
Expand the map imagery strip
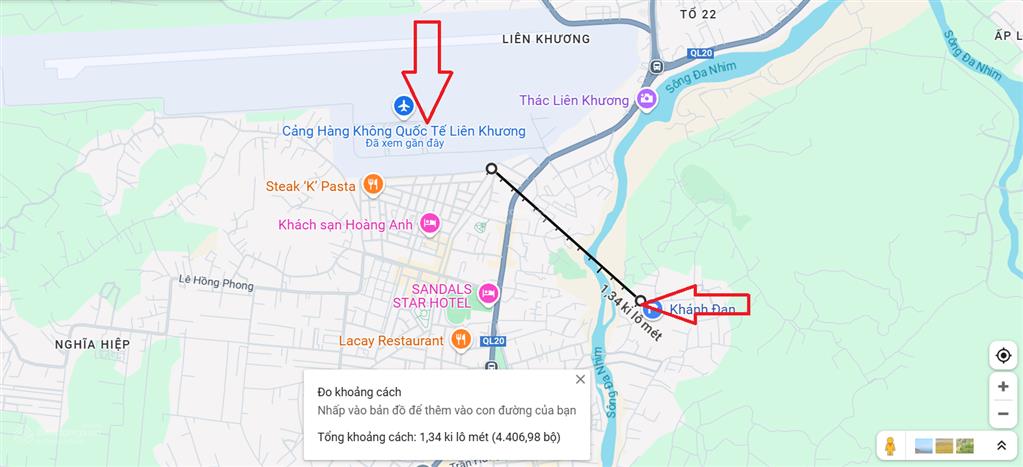(1001, 446)
